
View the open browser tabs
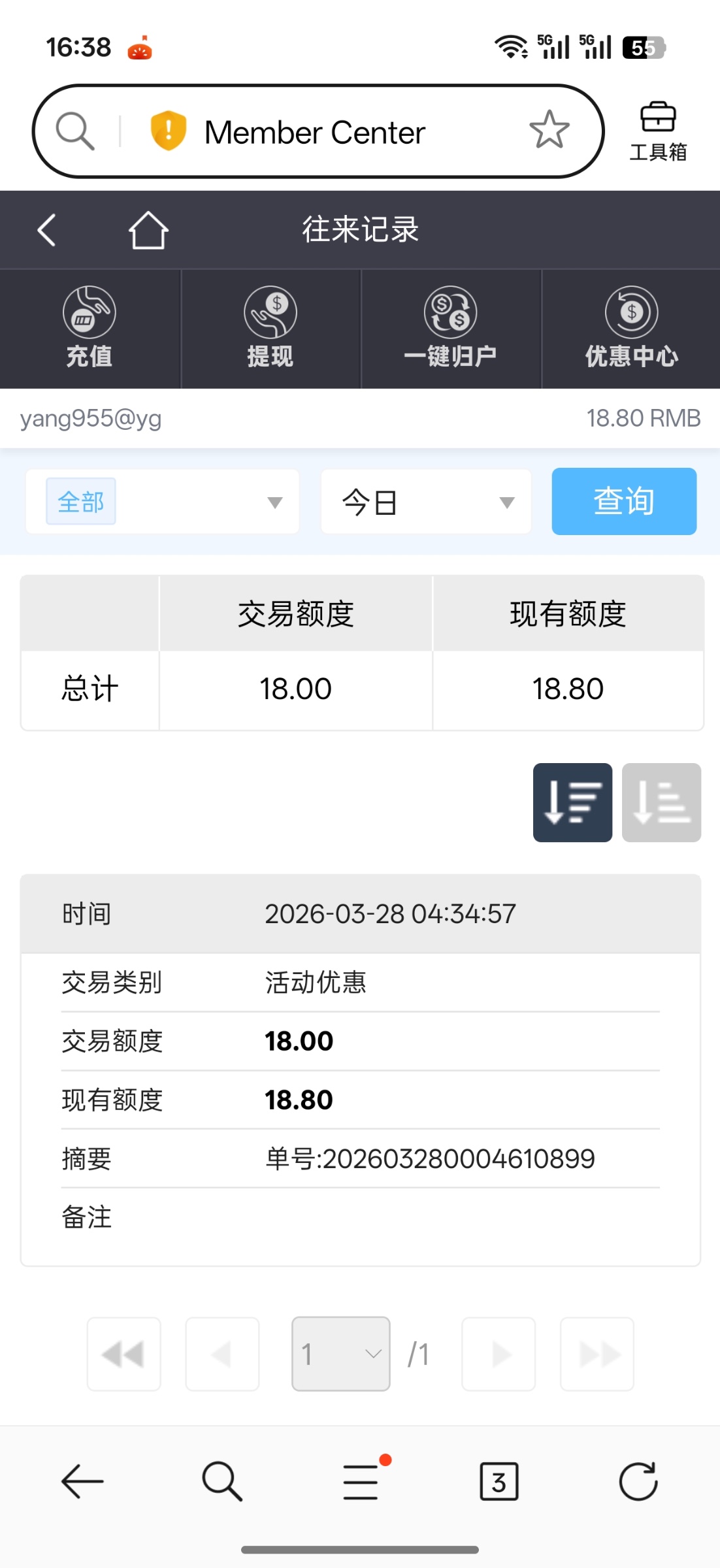point(499,1481)
